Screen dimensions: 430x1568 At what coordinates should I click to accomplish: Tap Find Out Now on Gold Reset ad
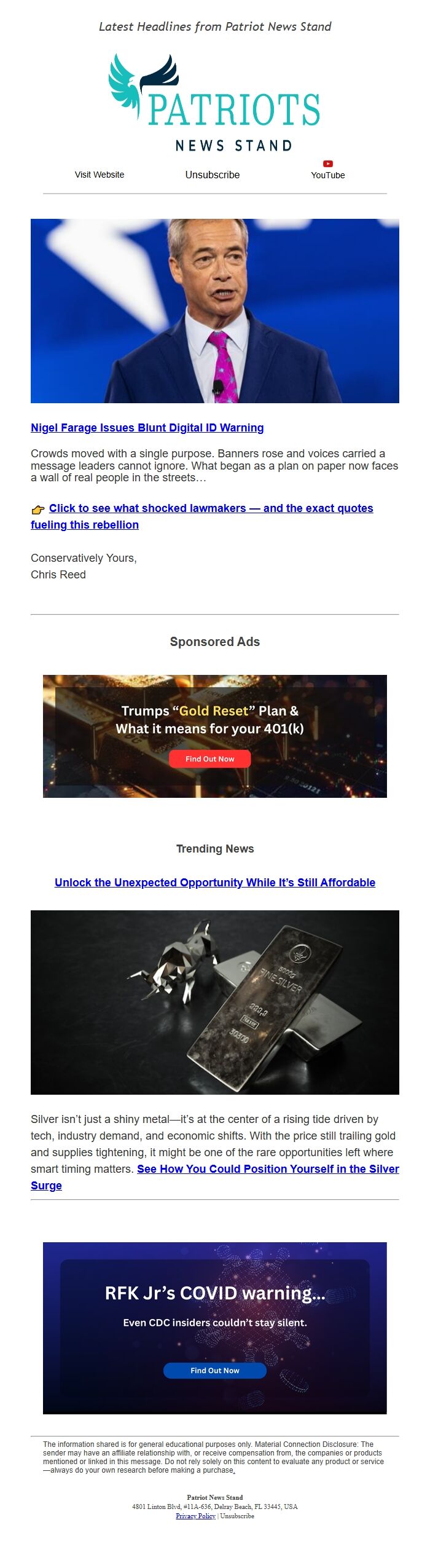pyautogui.click(x=210, y=759)
